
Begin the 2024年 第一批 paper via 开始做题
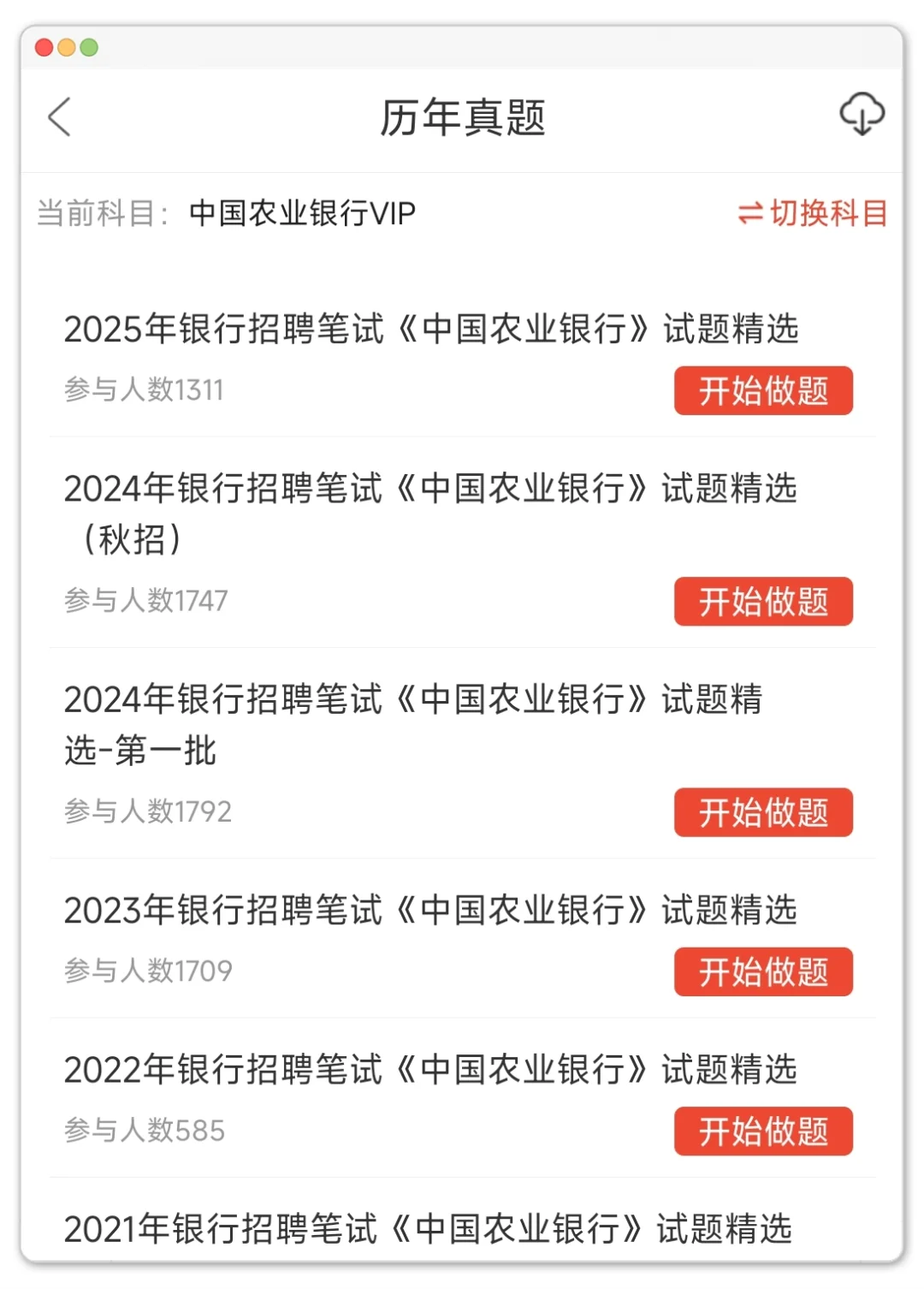[x=763, y=812]
